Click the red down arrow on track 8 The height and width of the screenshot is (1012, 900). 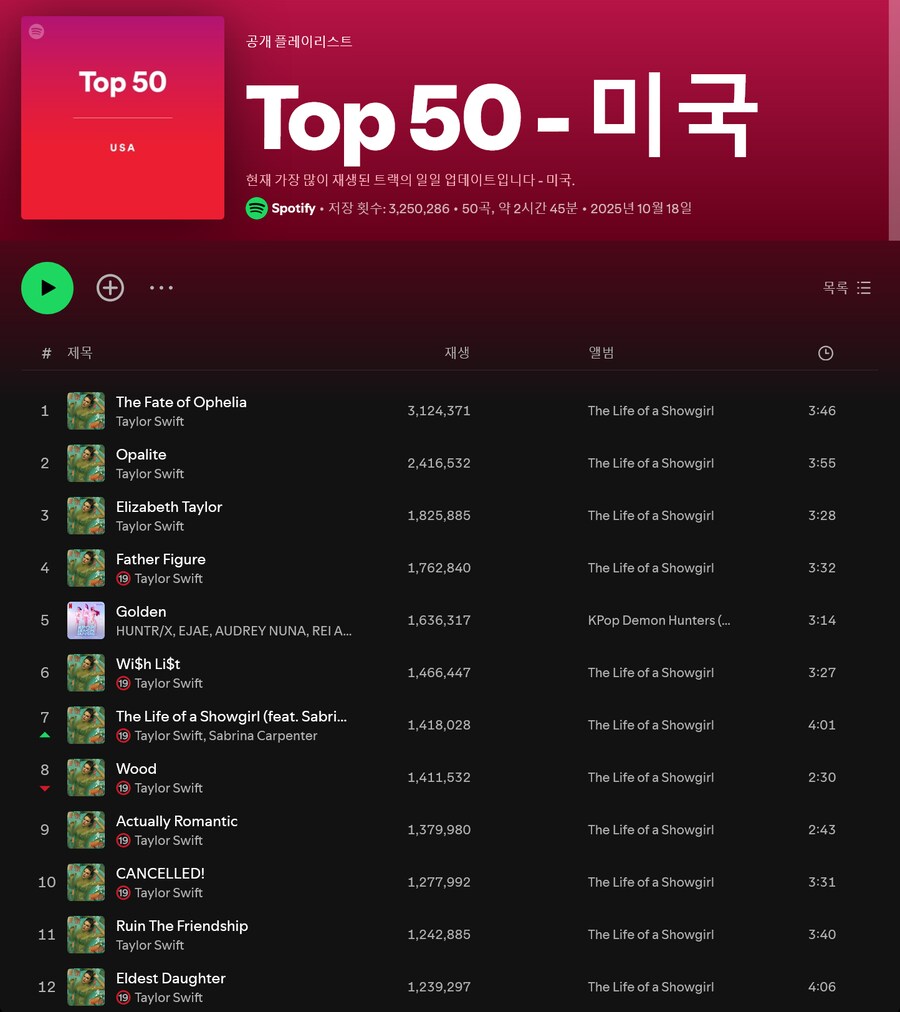44,787
